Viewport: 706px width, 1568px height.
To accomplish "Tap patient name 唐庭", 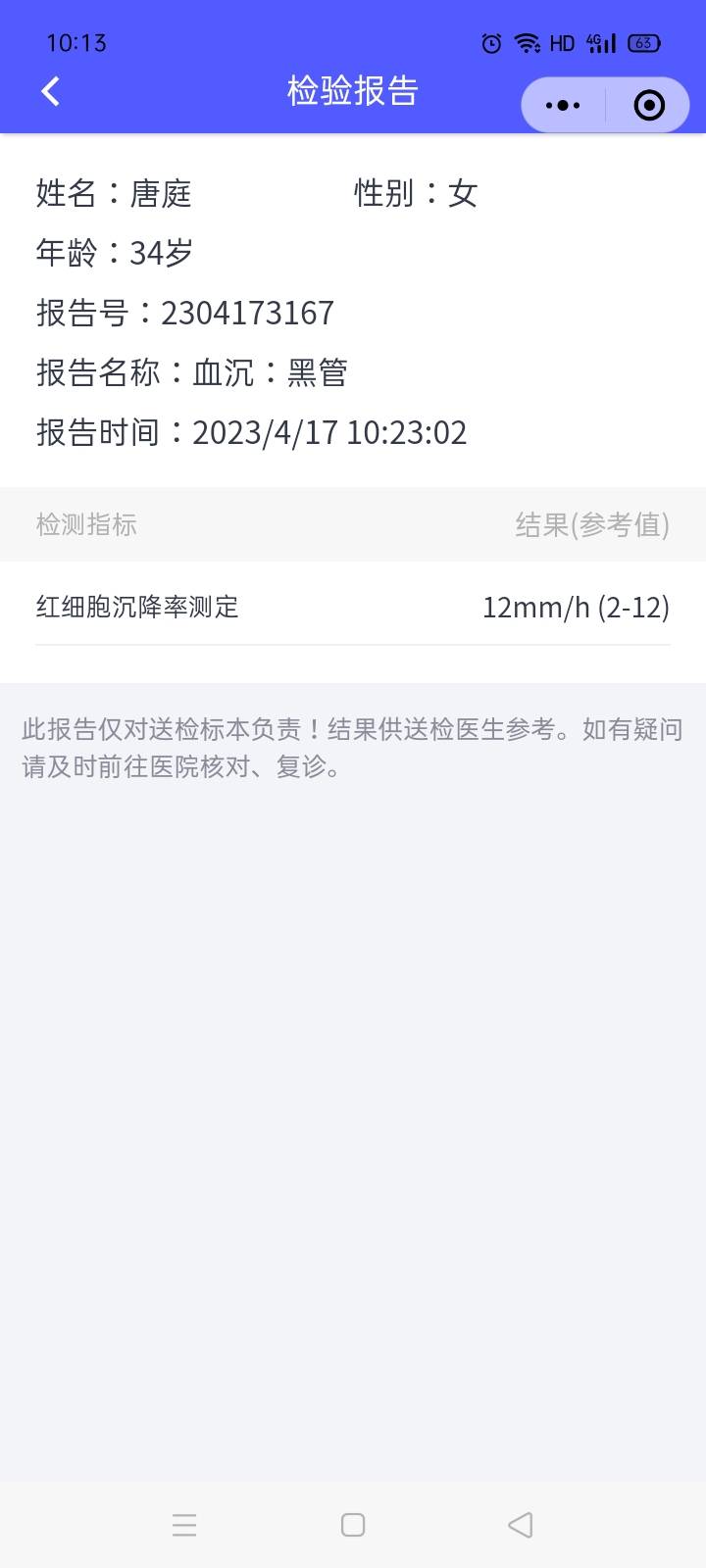I will coord(163,194).
